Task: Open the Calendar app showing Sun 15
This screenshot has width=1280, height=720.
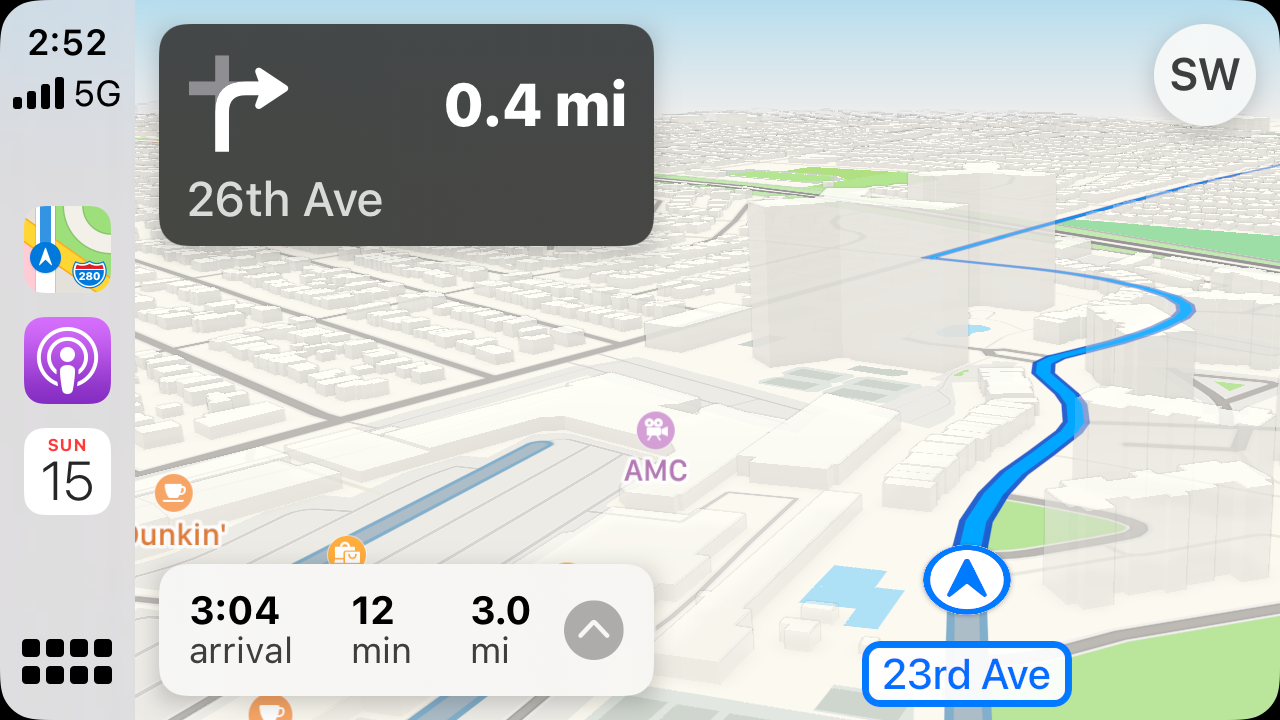Action: 67,471
